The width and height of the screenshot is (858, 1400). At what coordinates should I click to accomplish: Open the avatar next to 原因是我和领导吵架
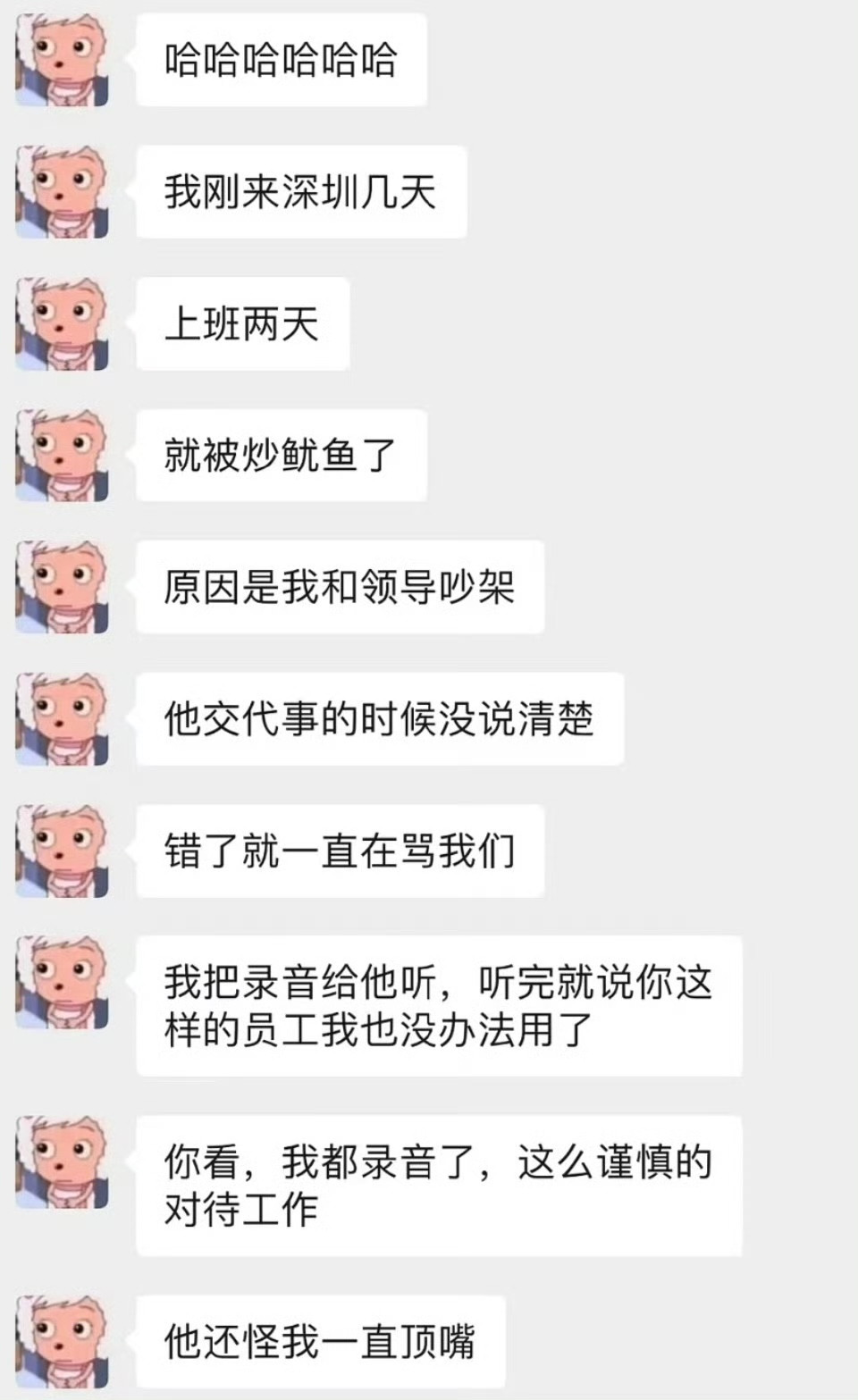[x=63, y=588]
